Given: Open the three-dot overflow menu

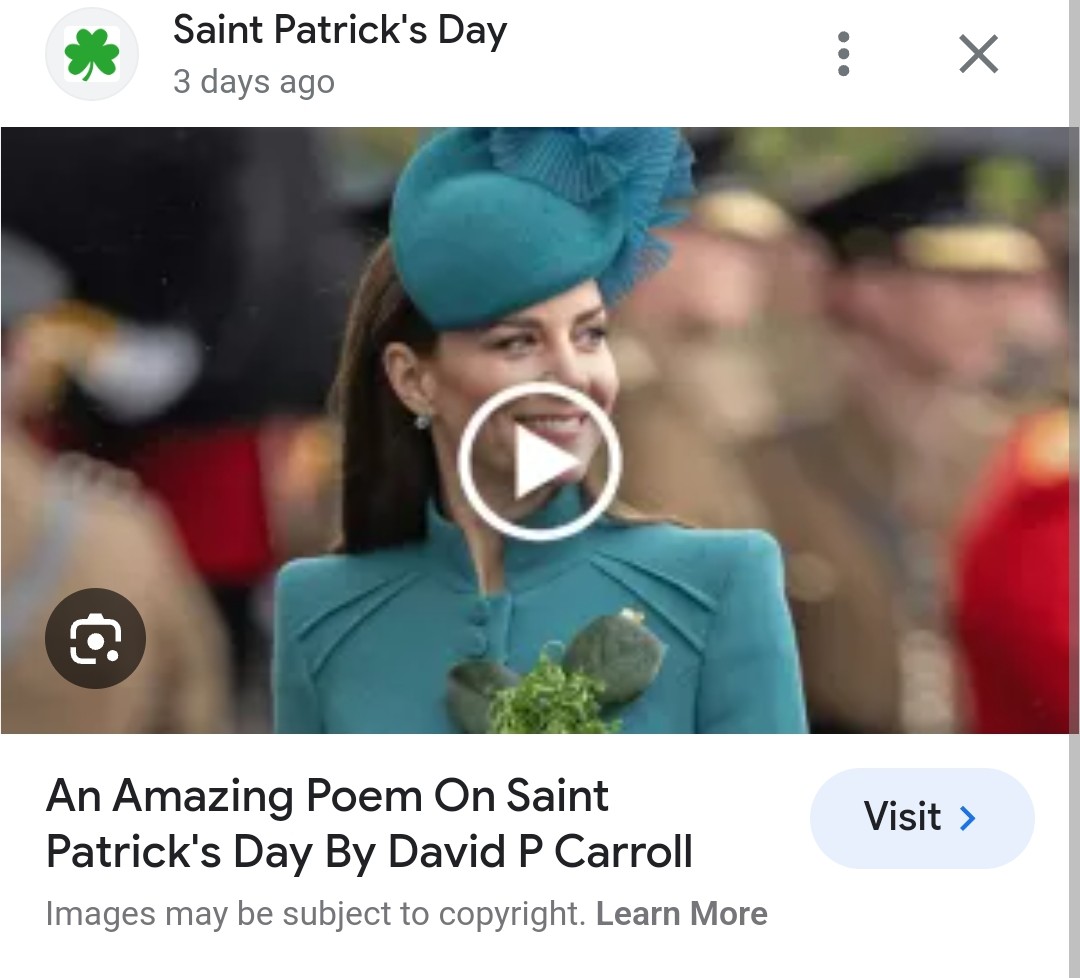Looking at the screenshot, I should [843, 54].
